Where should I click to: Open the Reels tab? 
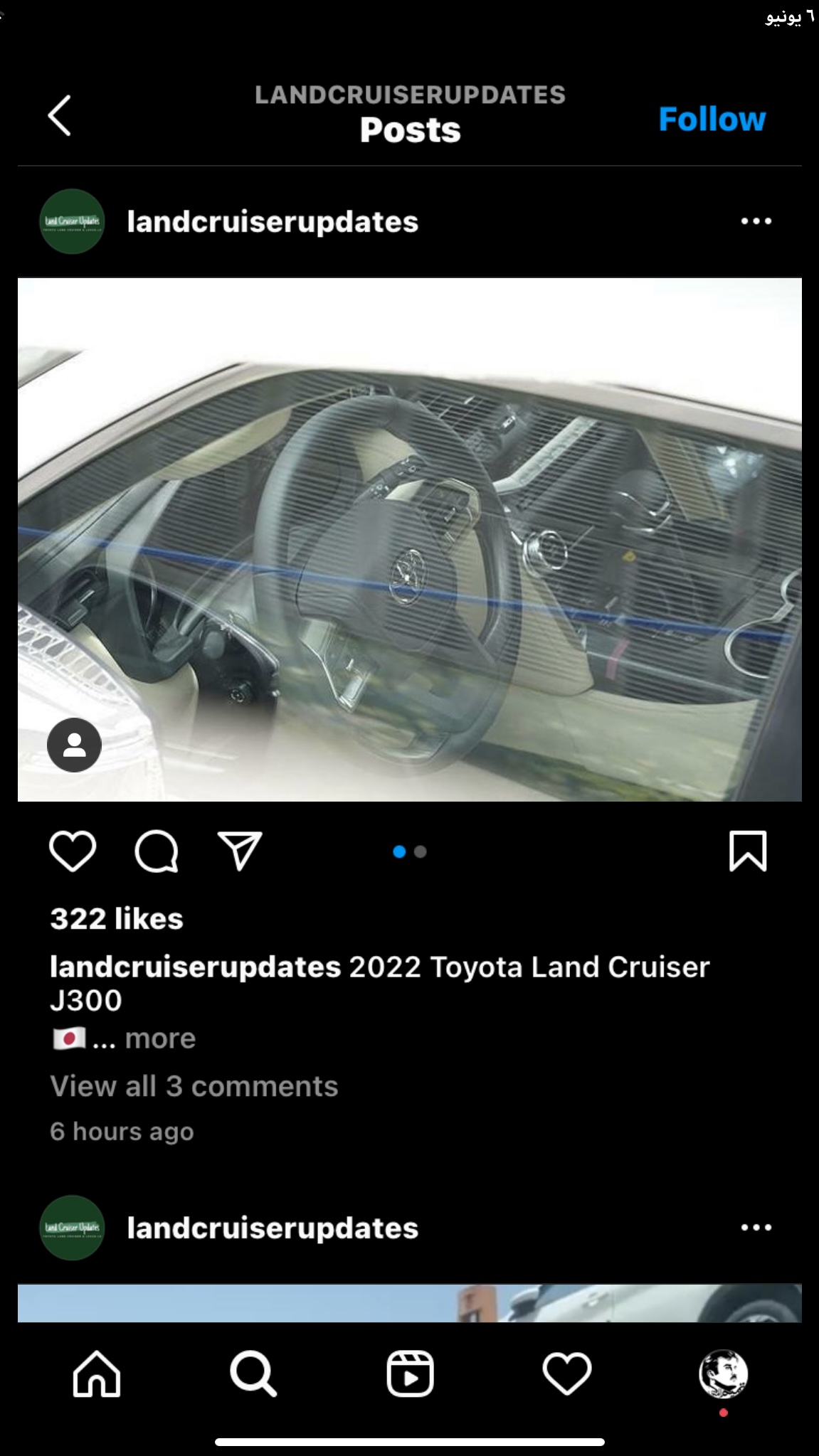pyautogui.click(x=410, y=1373)
